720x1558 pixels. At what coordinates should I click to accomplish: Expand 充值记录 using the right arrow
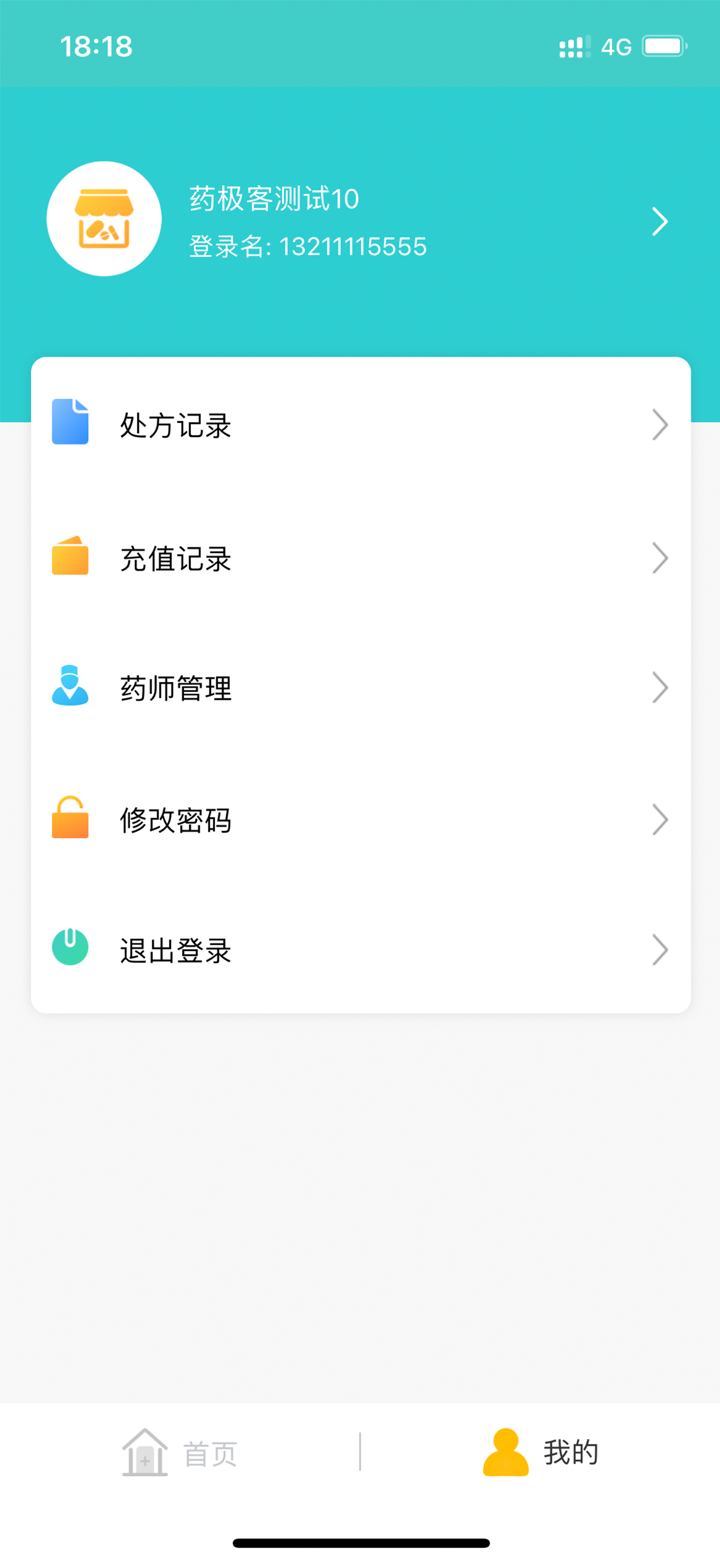(659, 557)
